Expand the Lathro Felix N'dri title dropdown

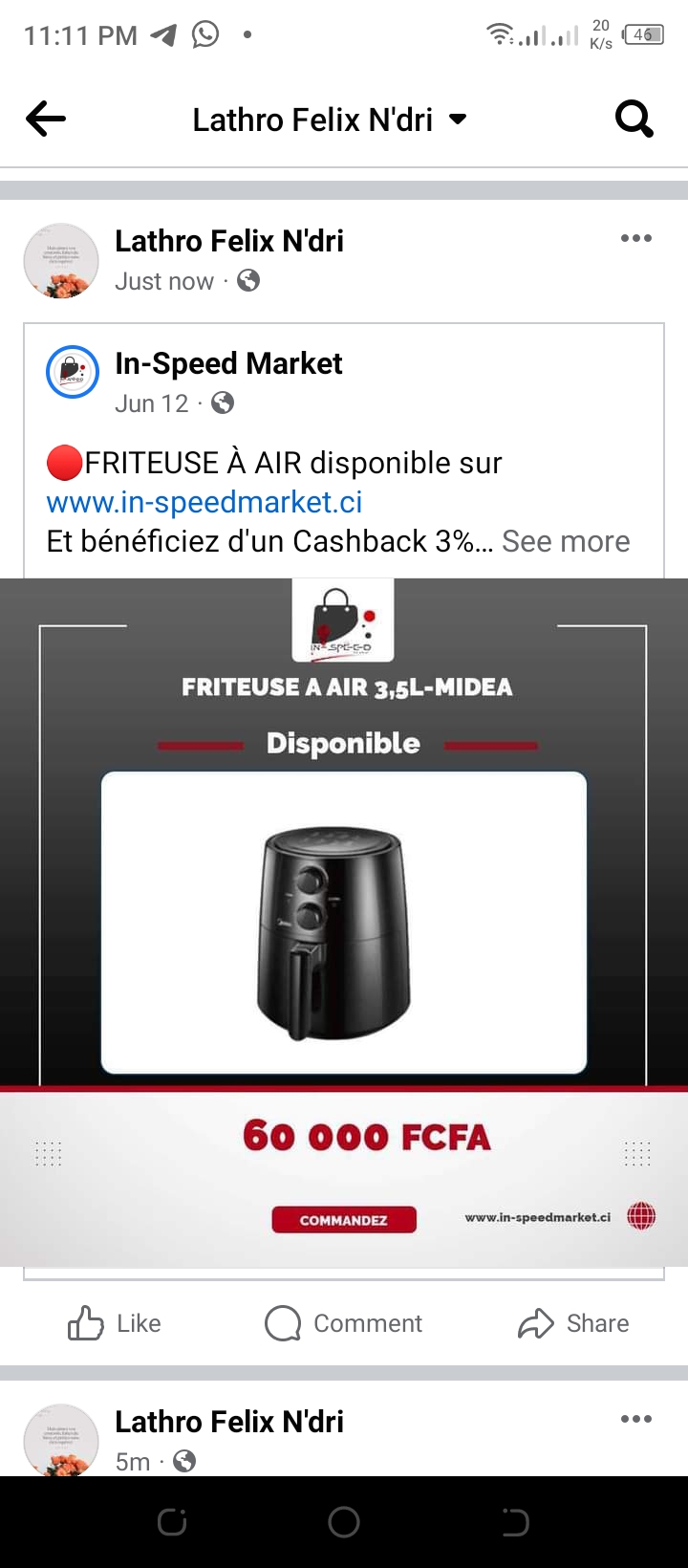(458, 120)
